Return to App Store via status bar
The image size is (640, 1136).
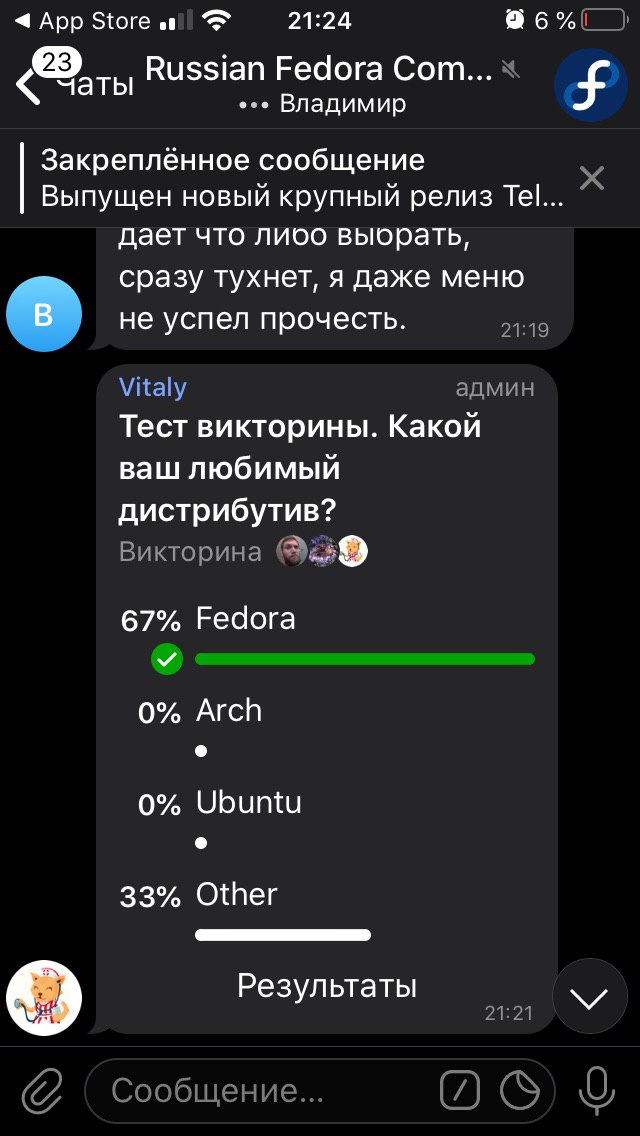point(82,21)
